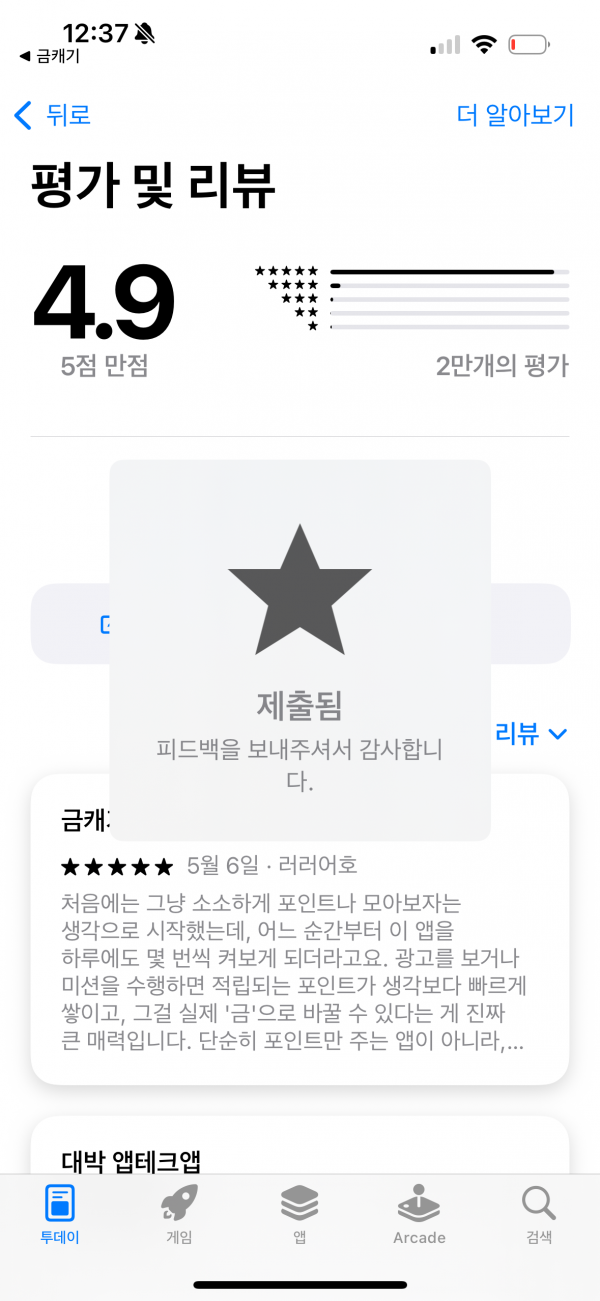This screenshot has width=600, height=1301.
Task: Open the 대박 앱테크앱 review card
Action: [x=300, y=1144]
